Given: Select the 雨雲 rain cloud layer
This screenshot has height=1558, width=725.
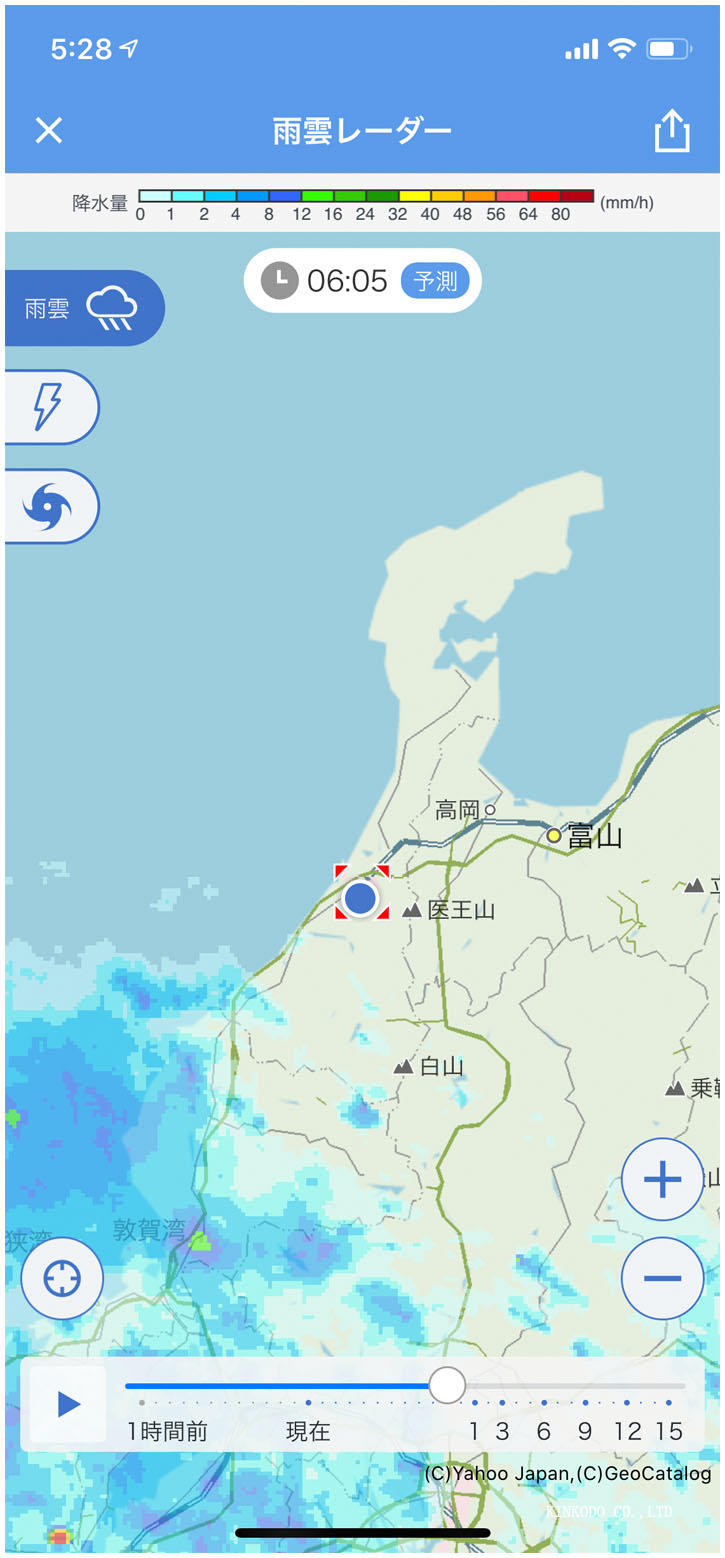Looking at the screenshot, I should coord(84,308).
